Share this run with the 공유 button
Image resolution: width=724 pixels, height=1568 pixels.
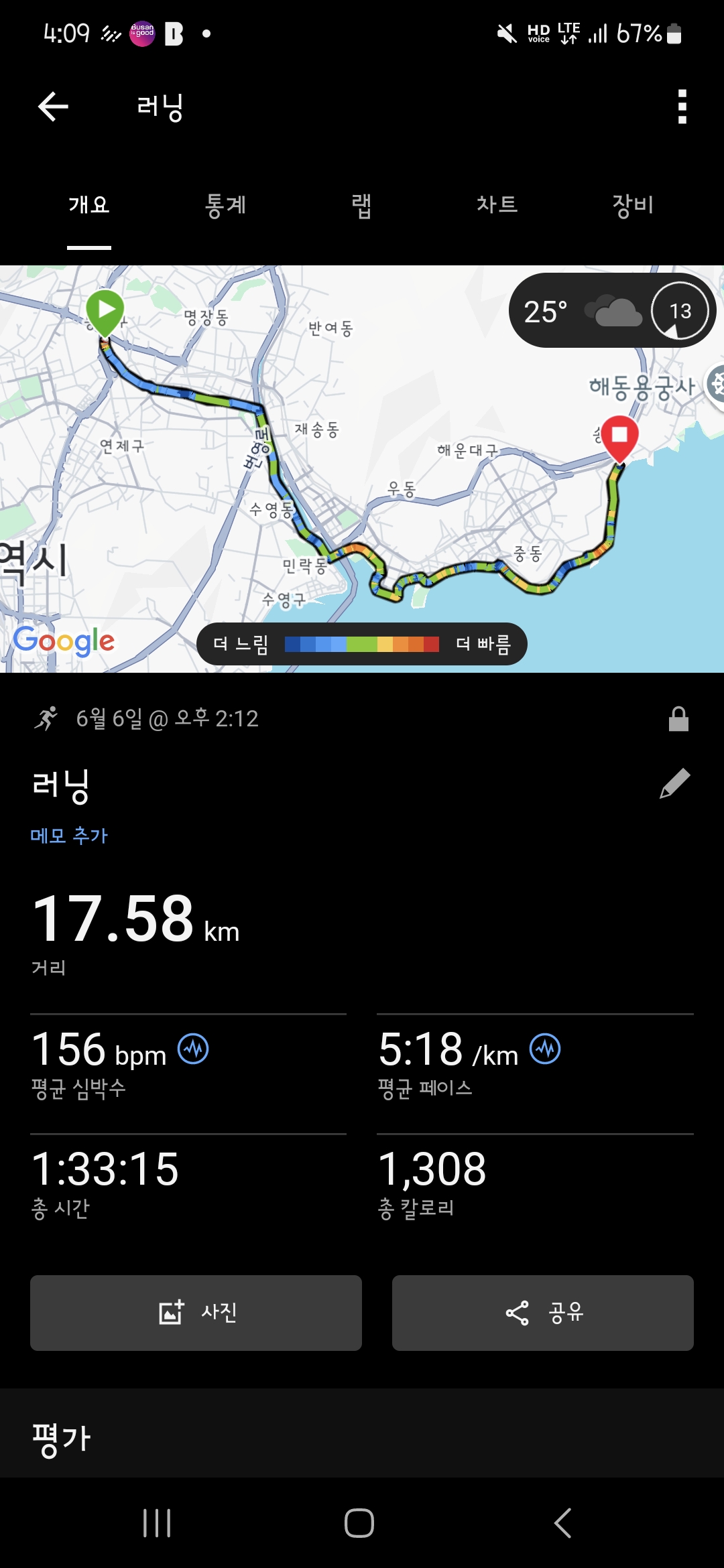click(x=543, y=1313)
